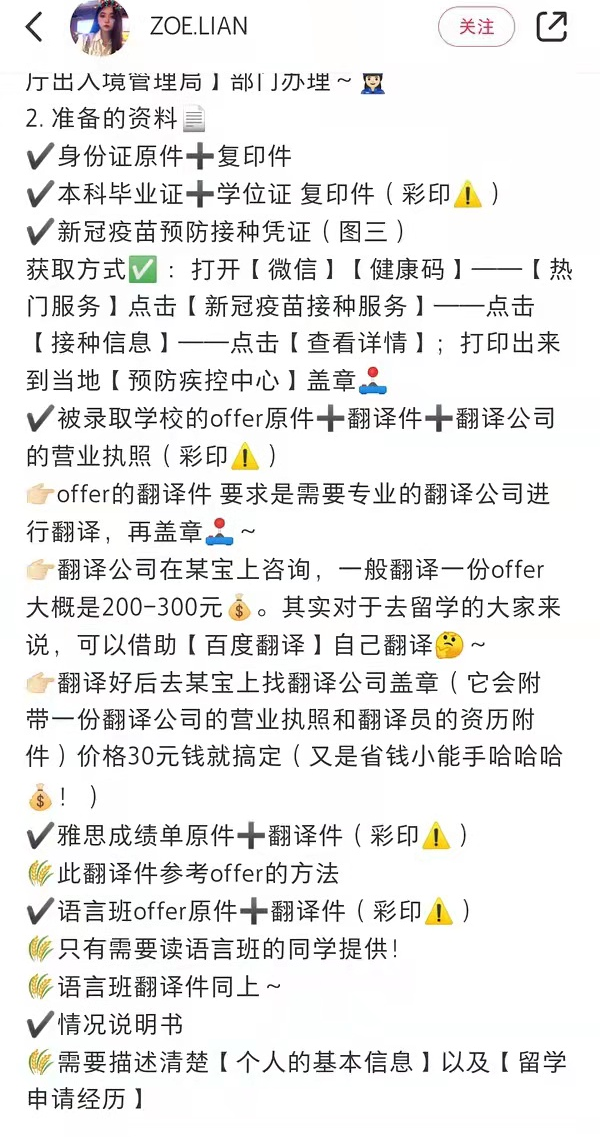This screenshot has height=1137, width=600.
Task: Follow ZOE.LIAN with the 关注 button
Action: (476, 28)
